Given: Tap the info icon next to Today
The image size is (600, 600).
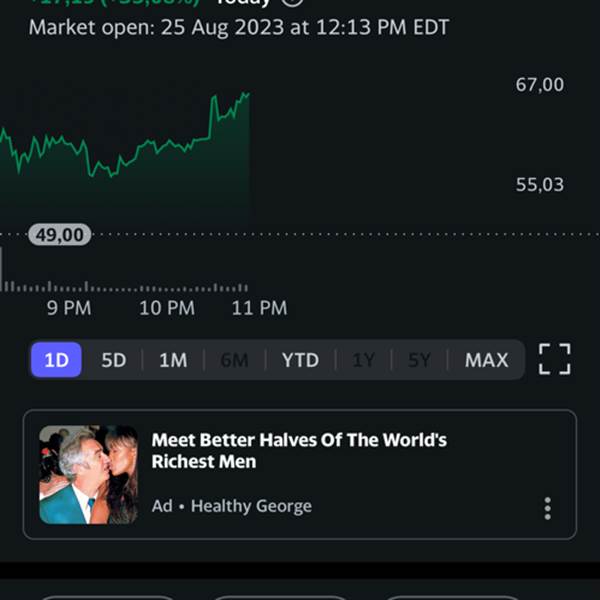Looking at the screenshot, I should (x=293, y=3).
